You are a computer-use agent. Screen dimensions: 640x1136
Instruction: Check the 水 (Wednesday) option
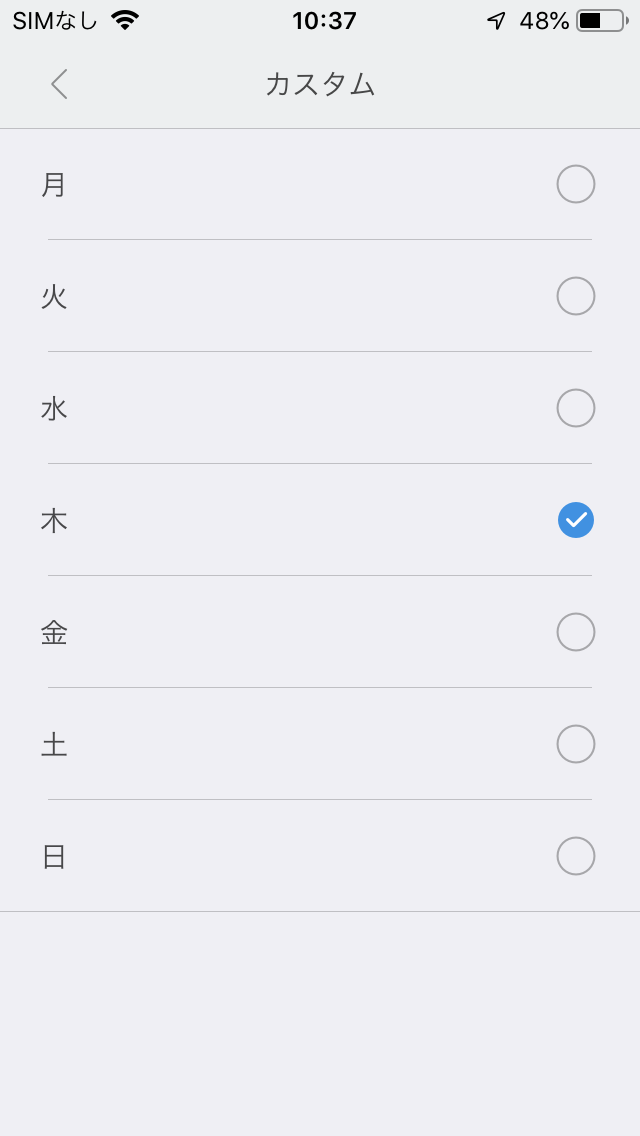pyautogui.click(x=575, y=408)
